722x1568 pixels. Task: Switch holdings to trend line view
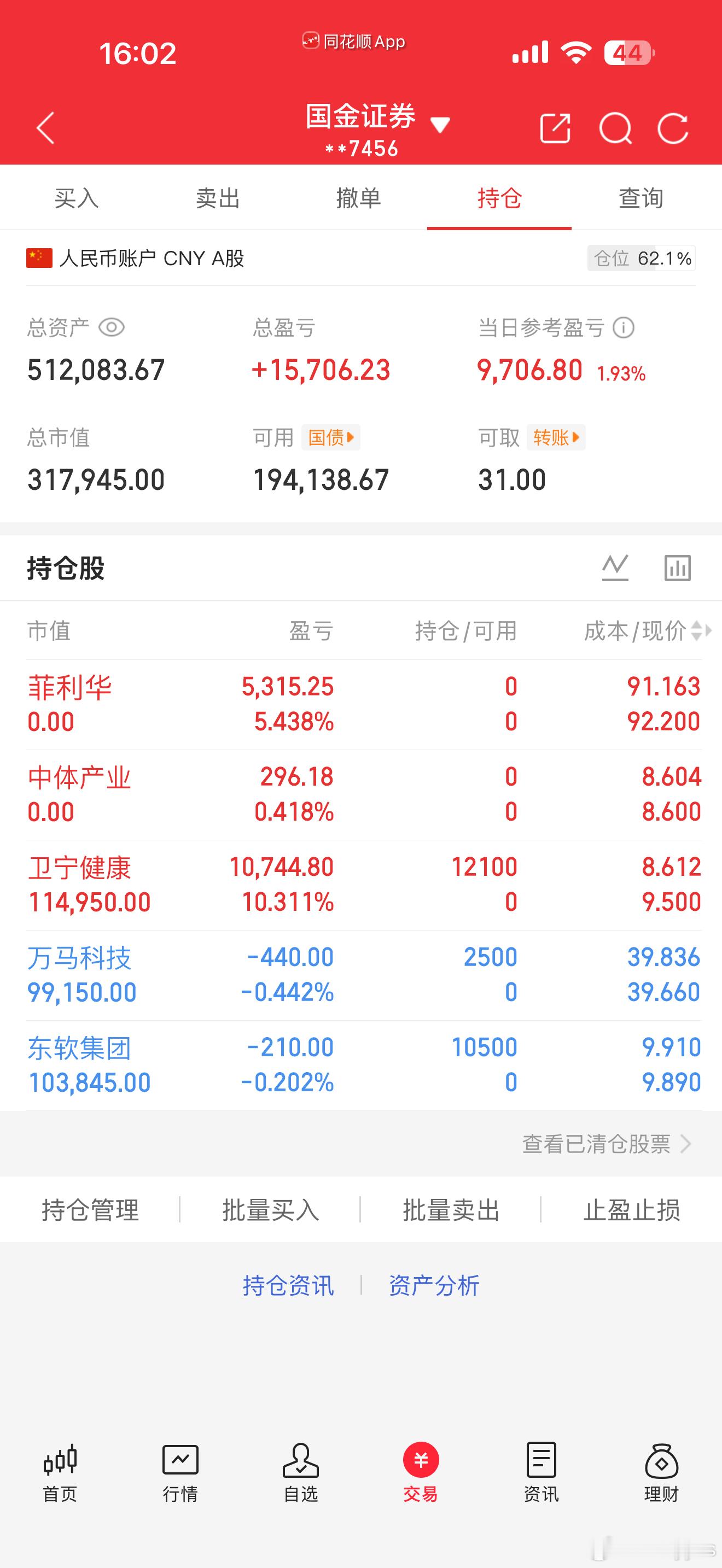click(615, 567)
